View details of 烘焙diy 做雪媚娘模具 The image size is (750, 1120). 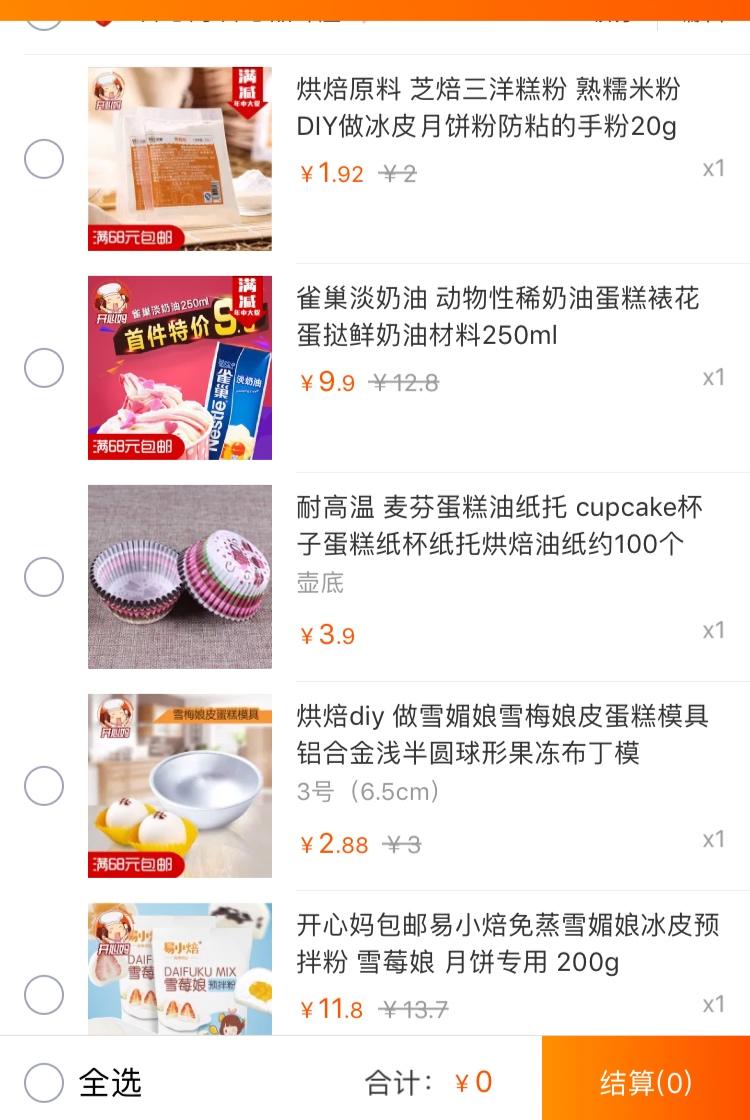[502, 734]
